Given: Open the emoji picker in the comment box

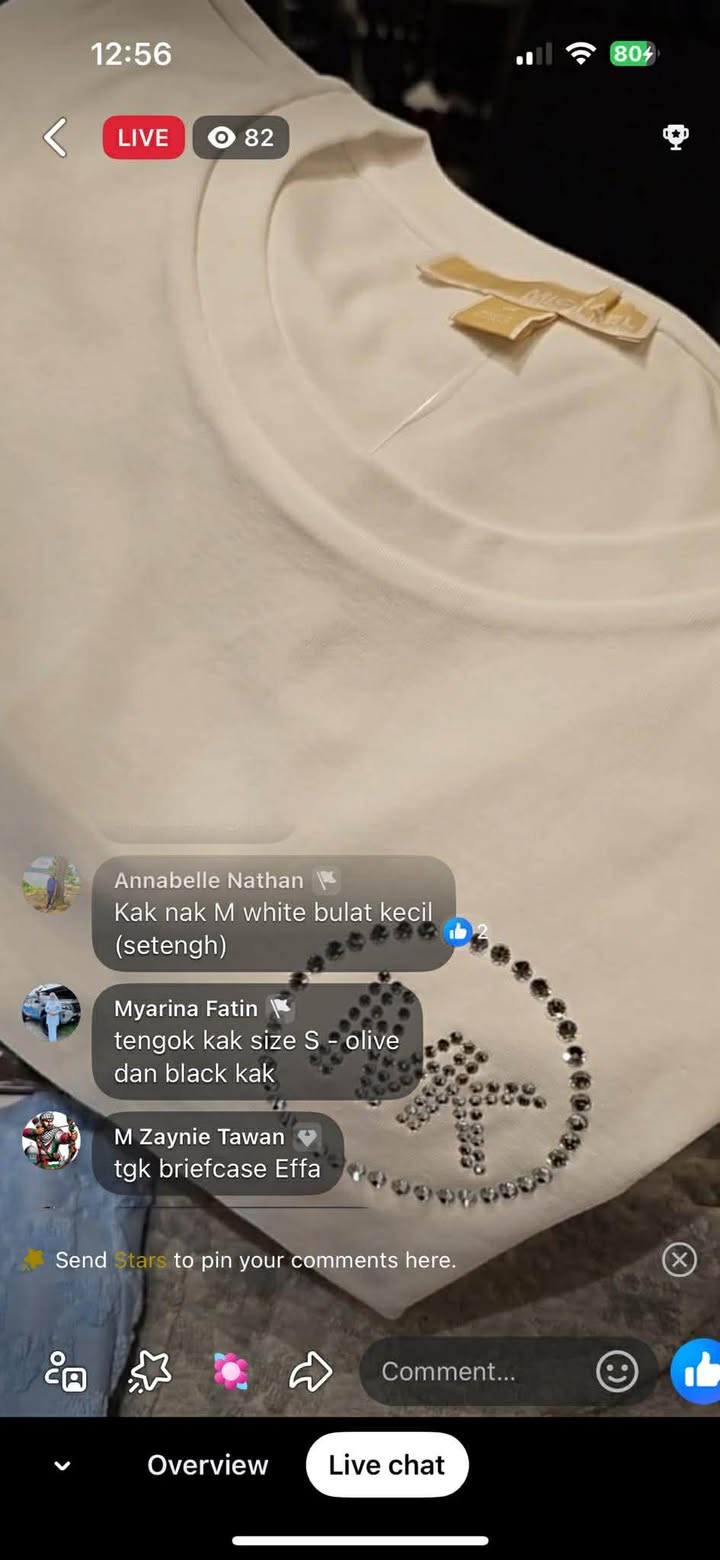Looking at the screenshot, I should click(x=617, y=1371).
